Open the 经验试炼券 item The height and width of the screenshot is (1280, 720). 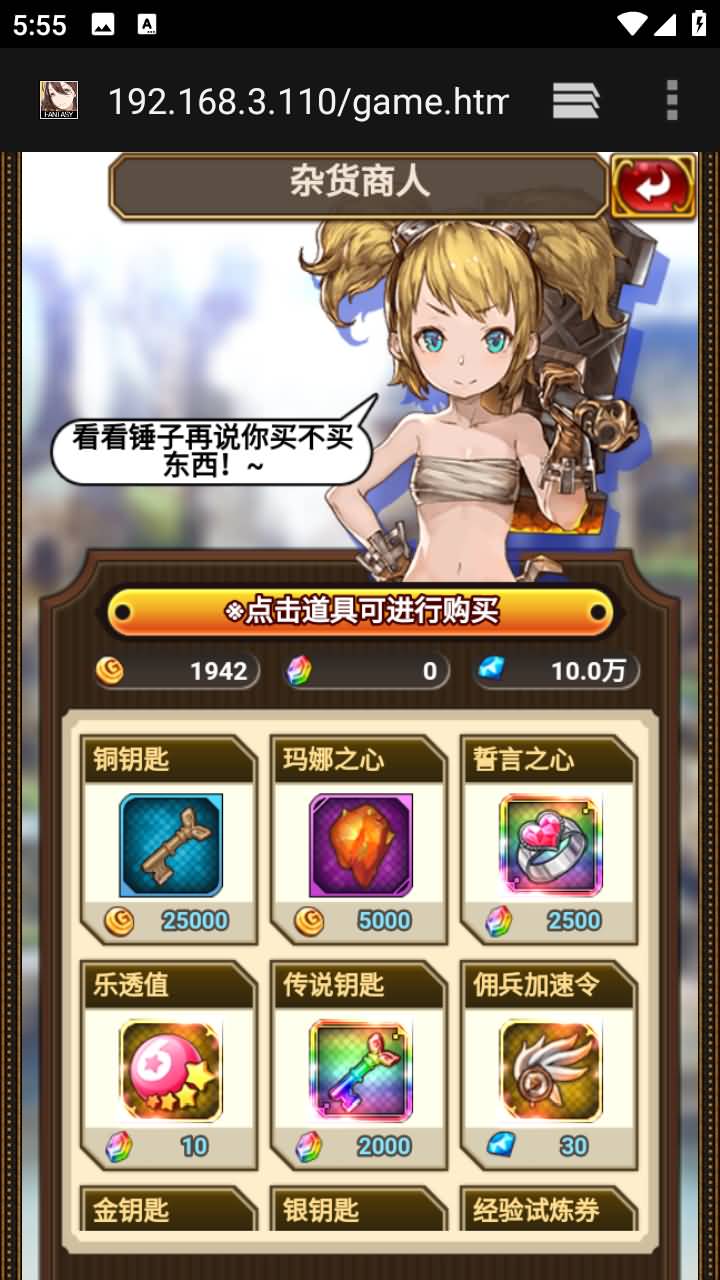click(x=549, y=1208)
